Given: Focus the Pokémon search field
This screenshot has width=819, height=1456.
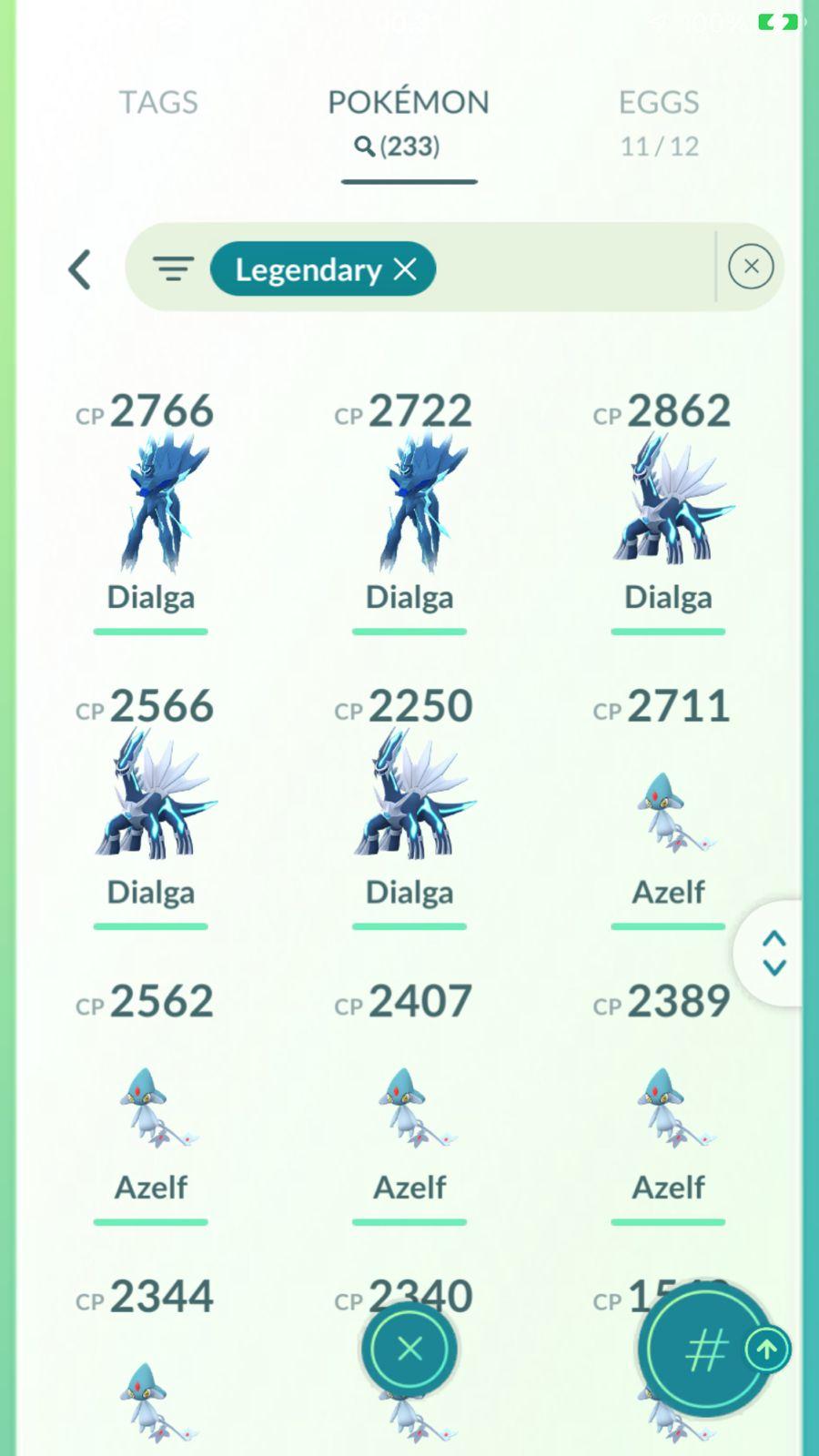Looking at the screenshot, I should [x=573, y=268].
